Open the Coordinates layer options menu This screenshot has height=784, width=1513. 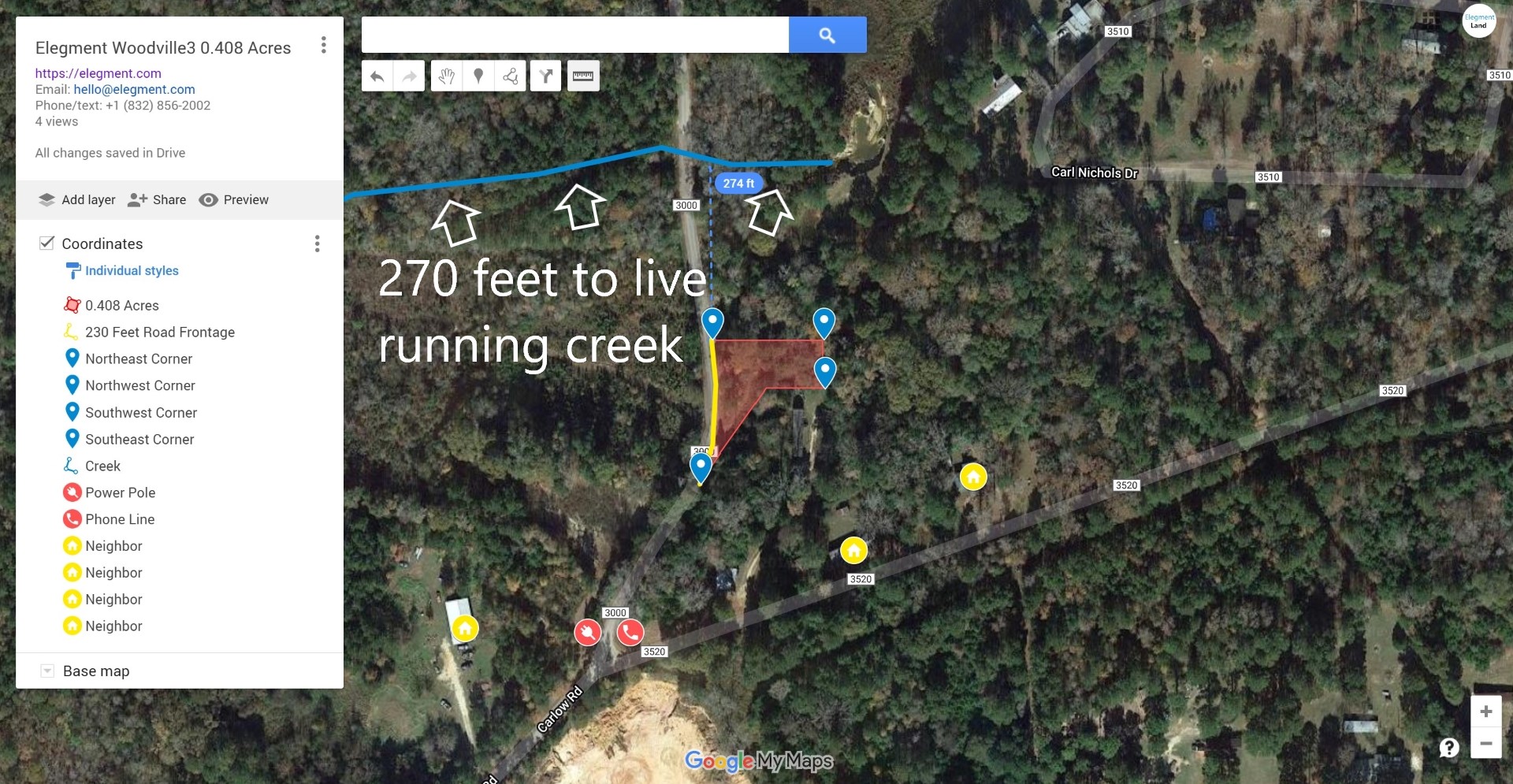pos(317,243)
